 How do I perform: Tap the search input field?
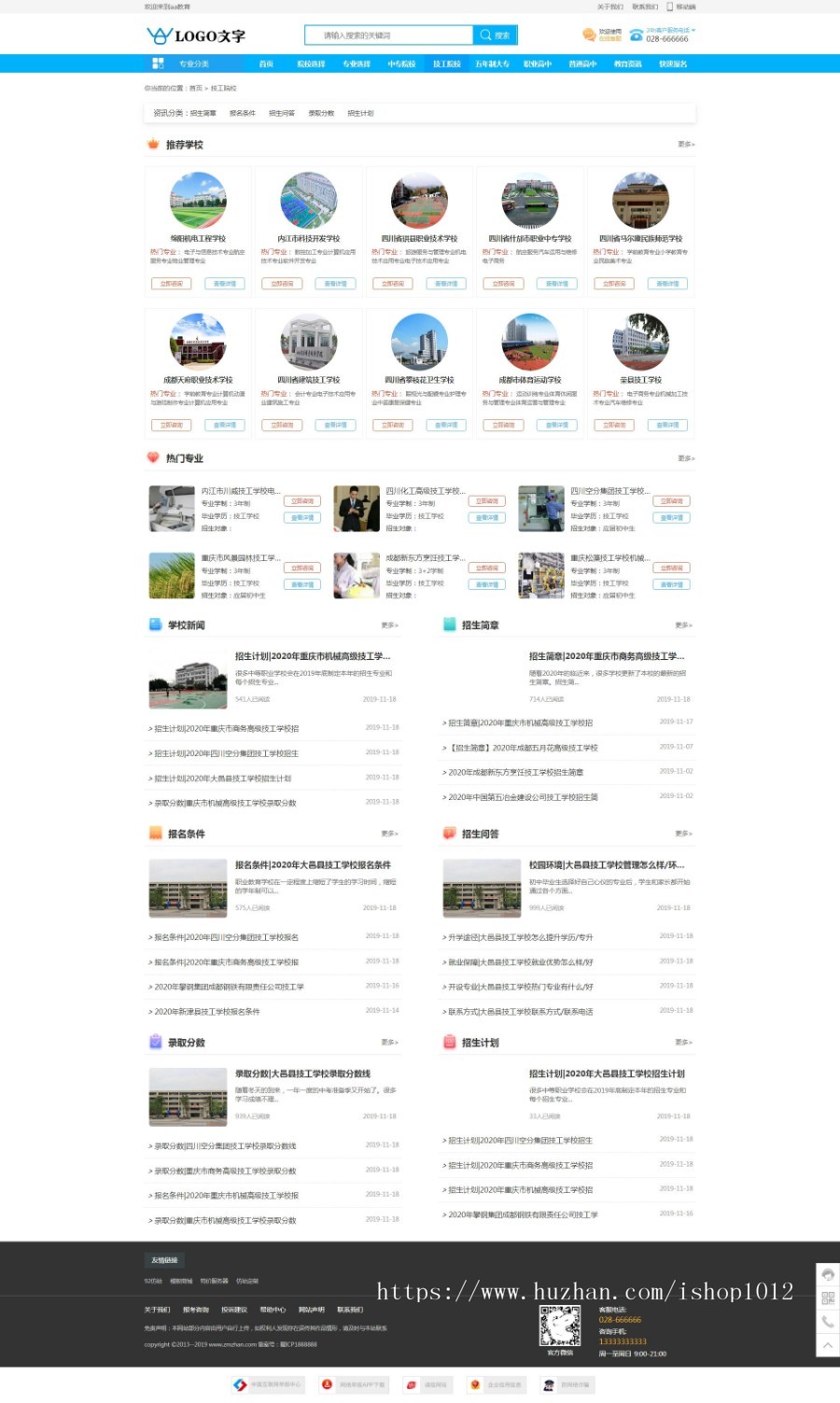(388, 35)
